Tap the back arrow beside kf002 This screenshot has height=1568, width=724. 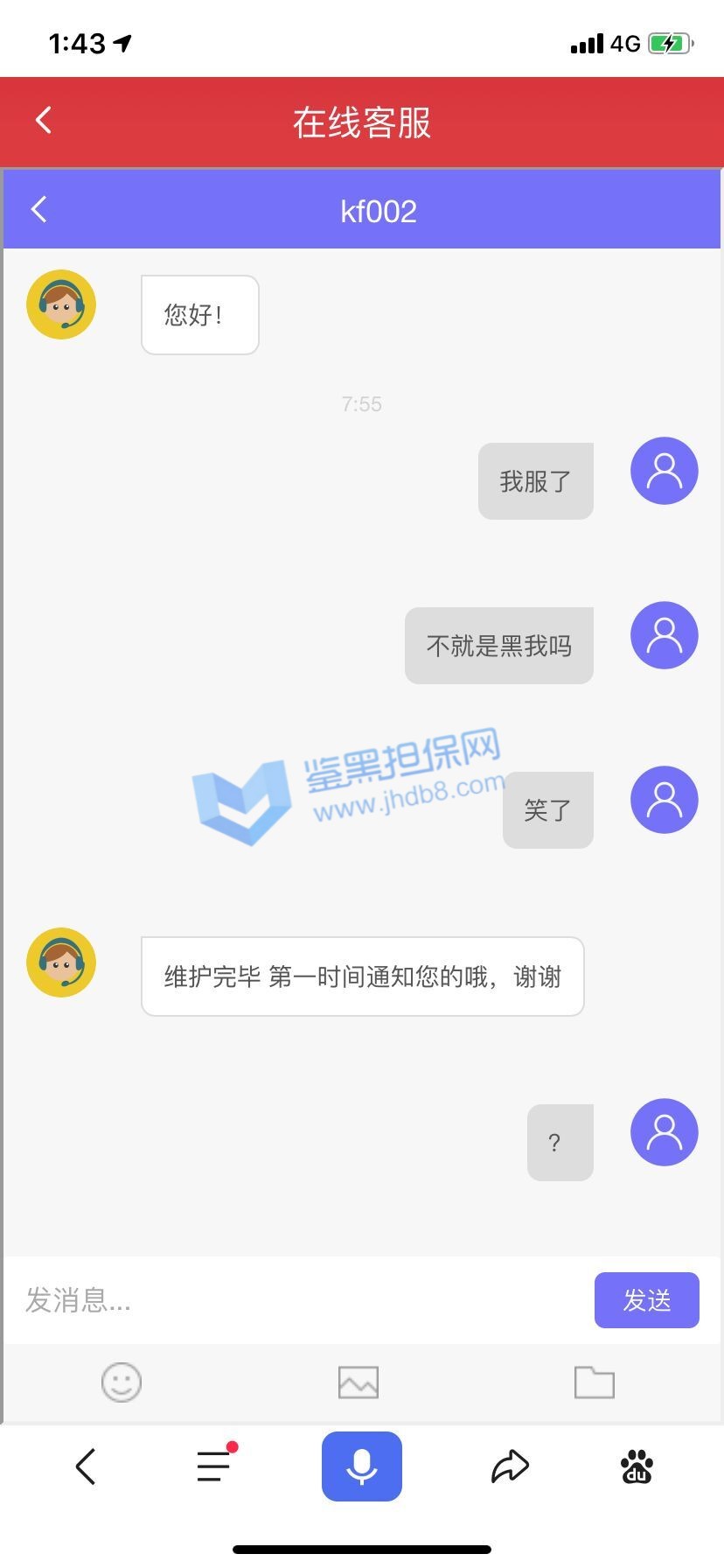tap(38, 210)
